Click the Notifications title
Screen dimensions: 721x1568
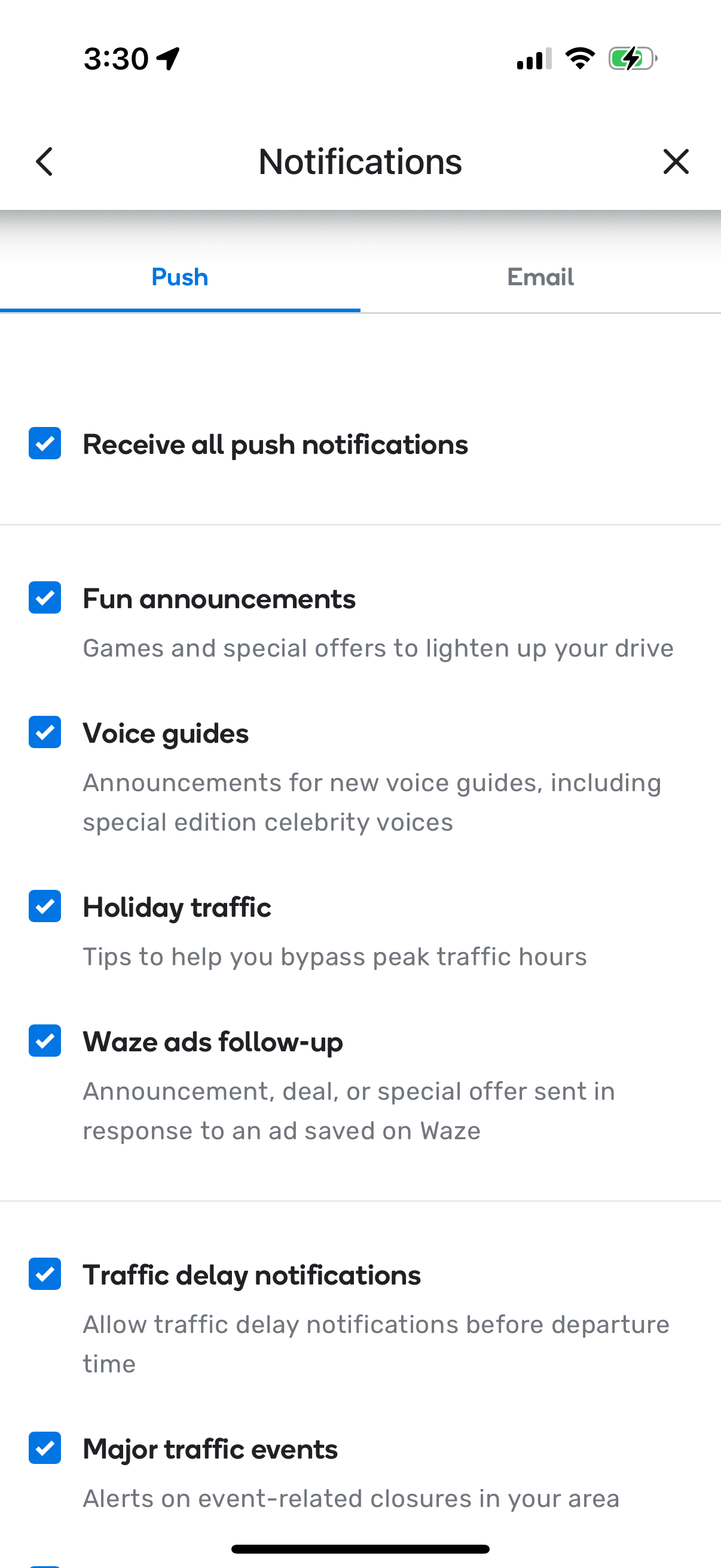pos(360,161)
